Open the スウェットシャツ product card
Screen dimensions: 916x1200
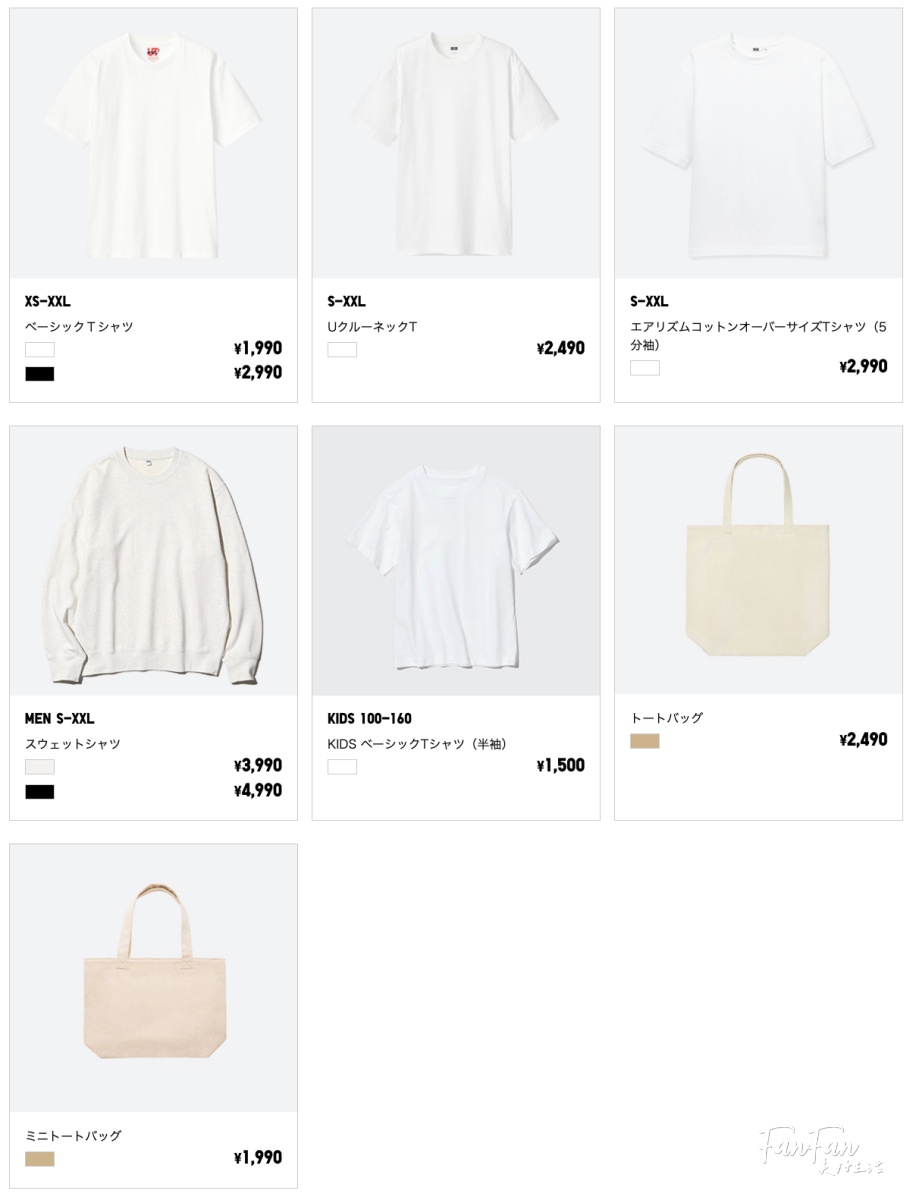153,562
